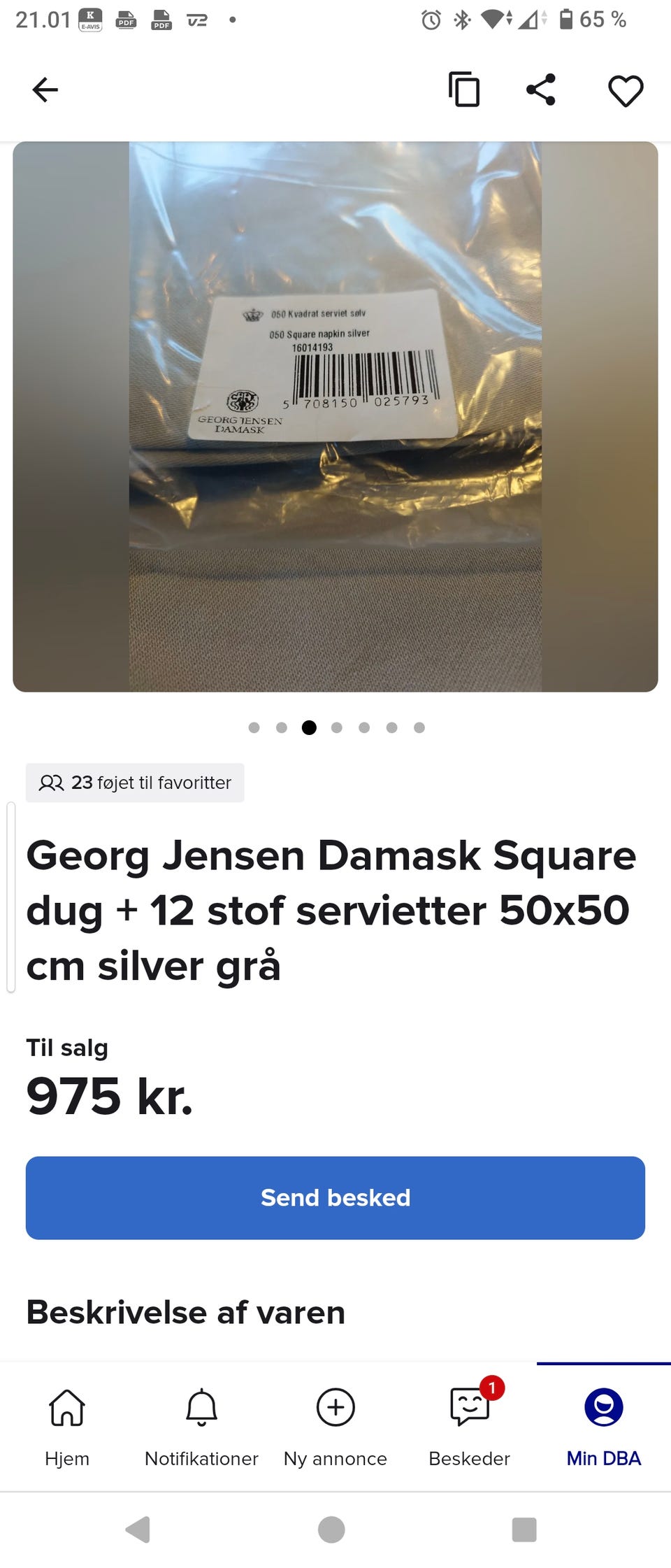Open recent apps with the square button

523,1528
